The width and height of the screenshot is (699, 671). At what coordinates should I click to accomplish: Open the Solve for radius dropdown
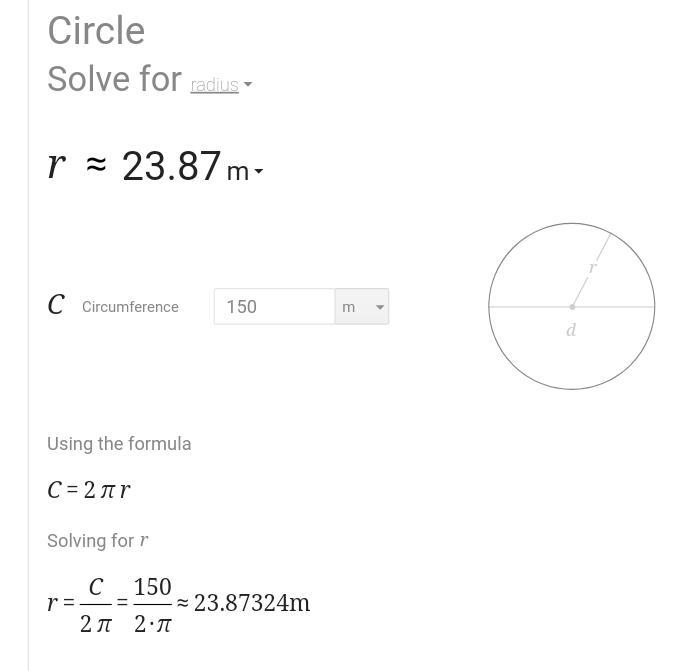(x=220, y=85)
